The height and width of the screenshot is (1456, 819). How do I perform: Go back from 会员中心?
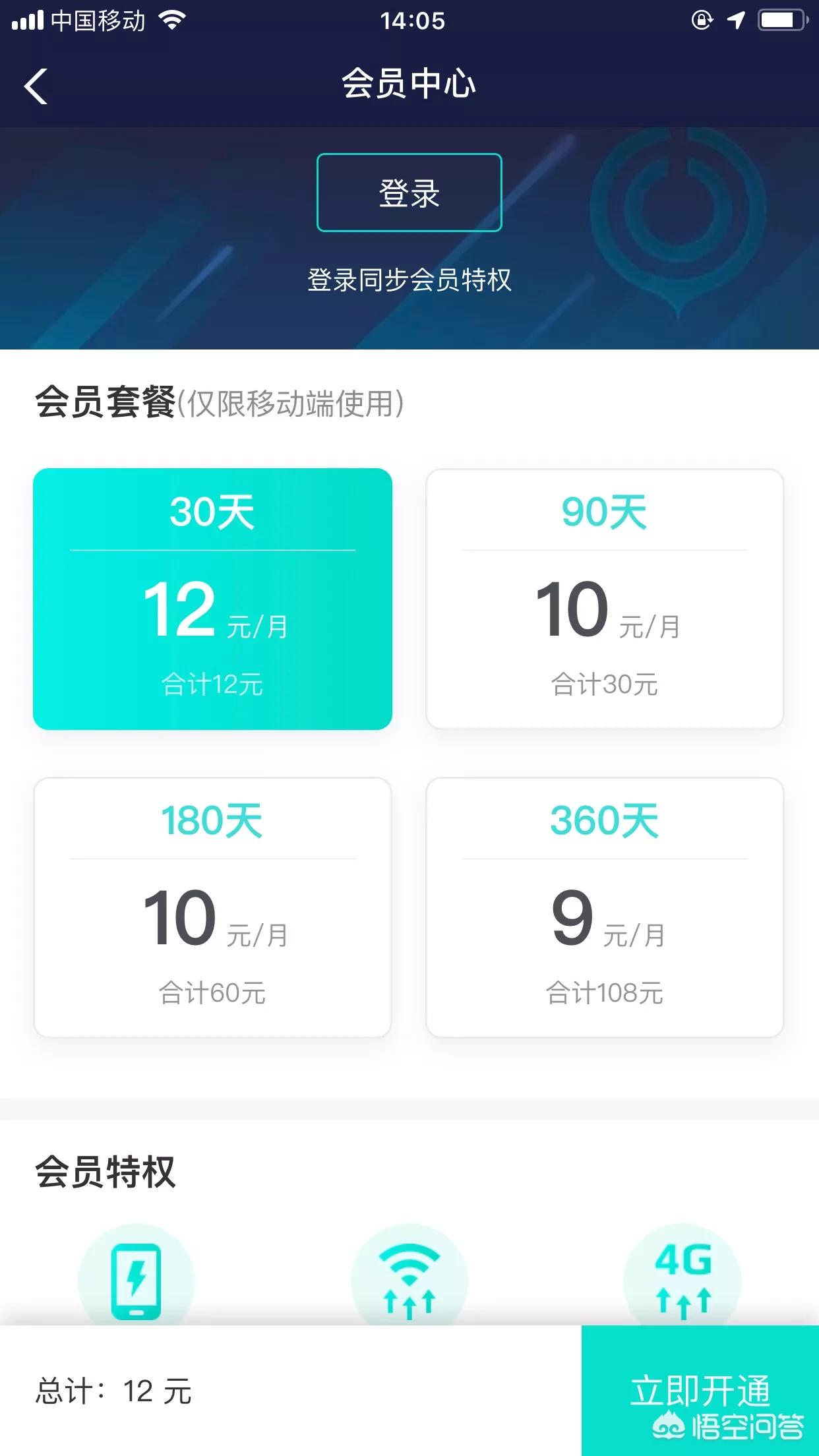(36, 86)
